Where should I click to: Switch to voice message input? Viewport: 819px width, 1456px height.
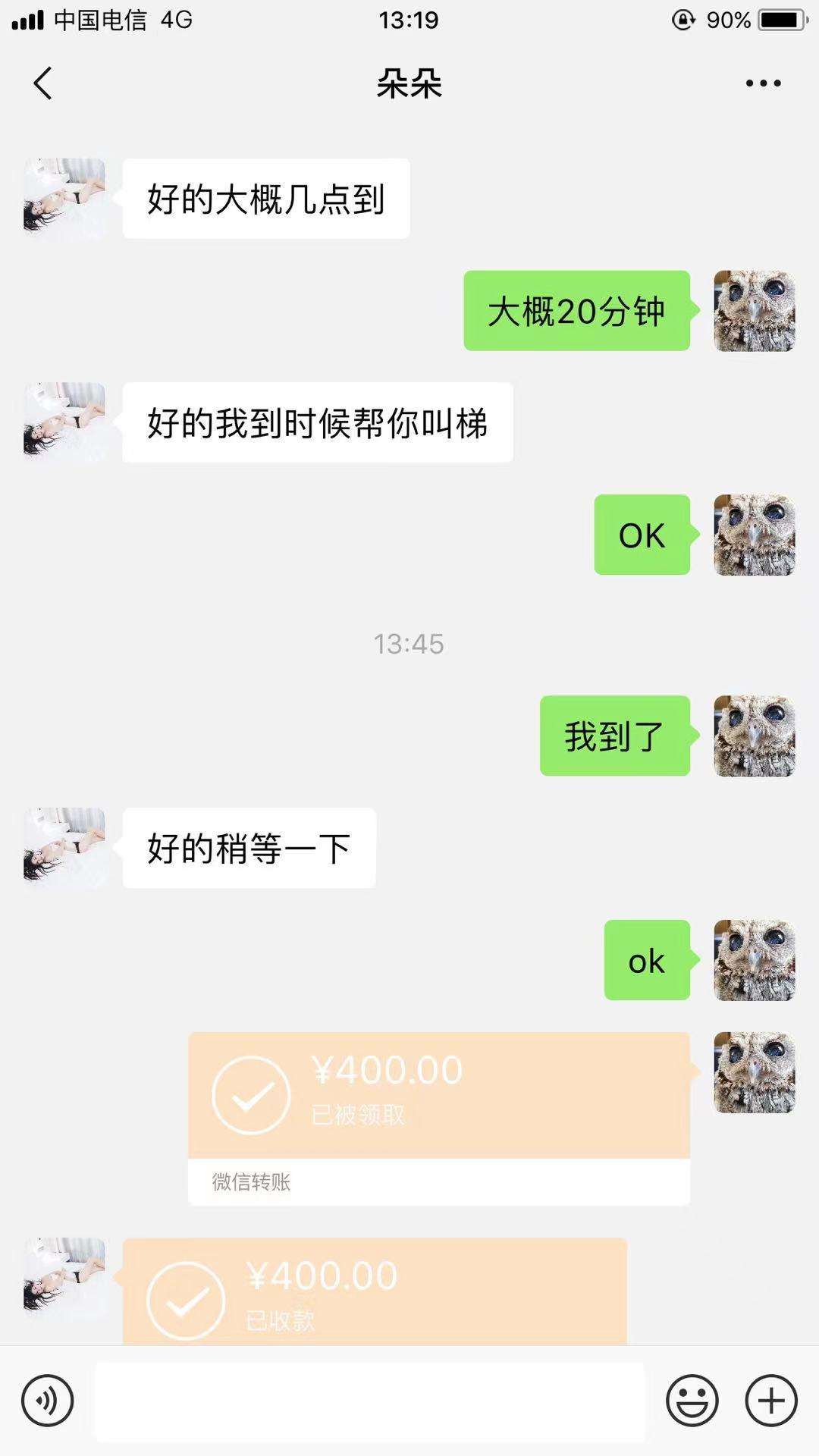tap(48, 1401)
